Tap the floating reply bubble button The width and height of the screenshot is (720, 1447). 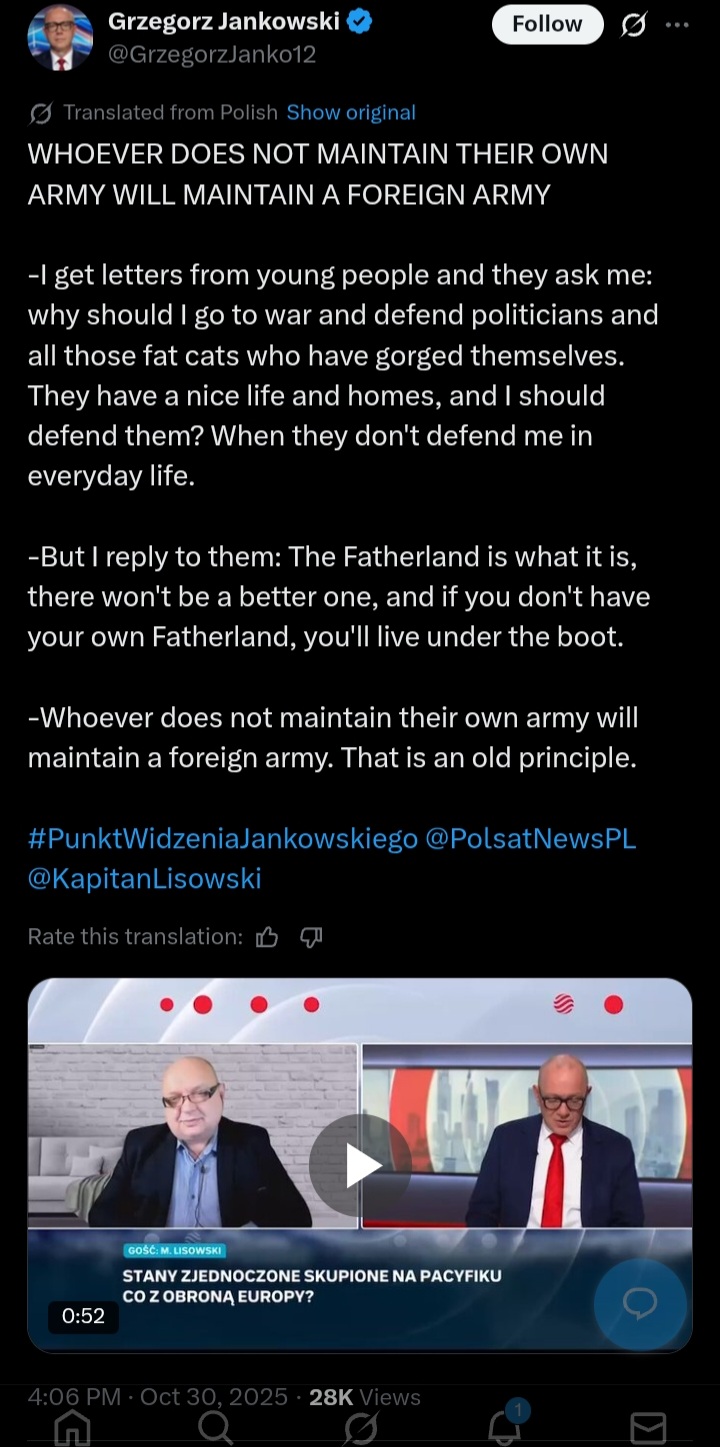pyautogui.click(x=640, y=1304)
